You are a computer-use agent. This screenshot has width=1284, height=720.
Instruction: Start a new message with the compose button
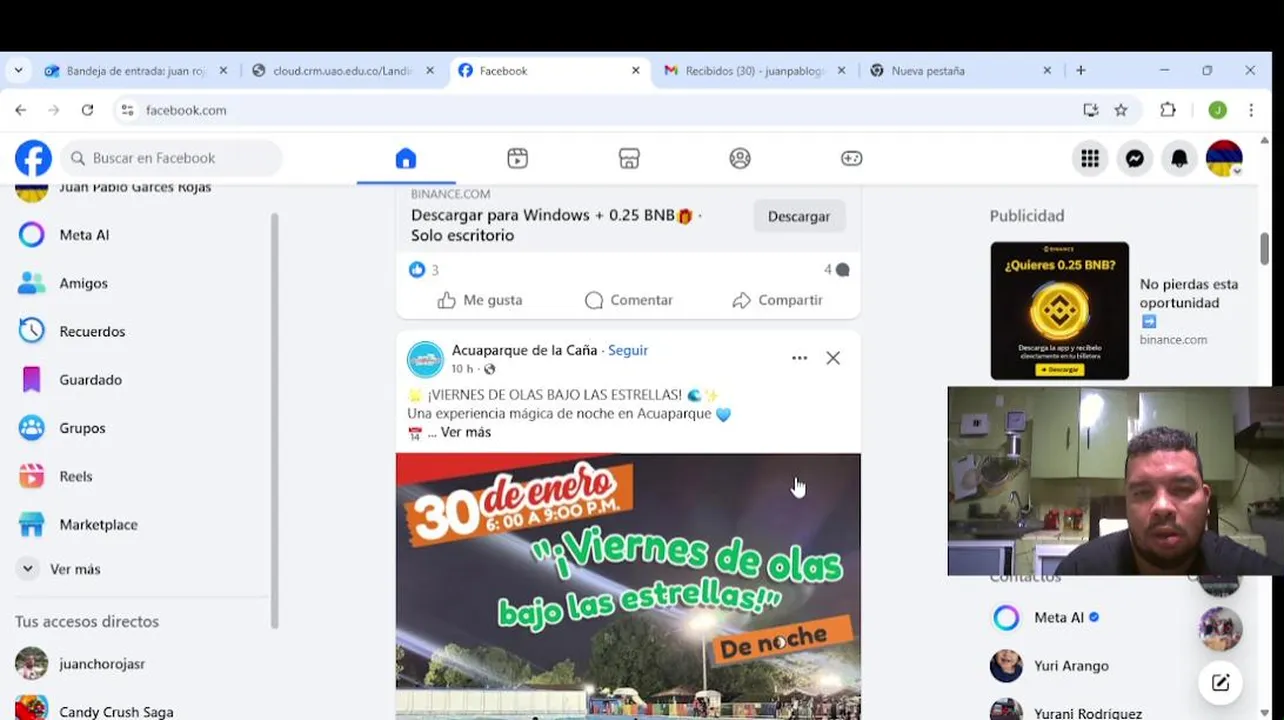click(1220, 683)
